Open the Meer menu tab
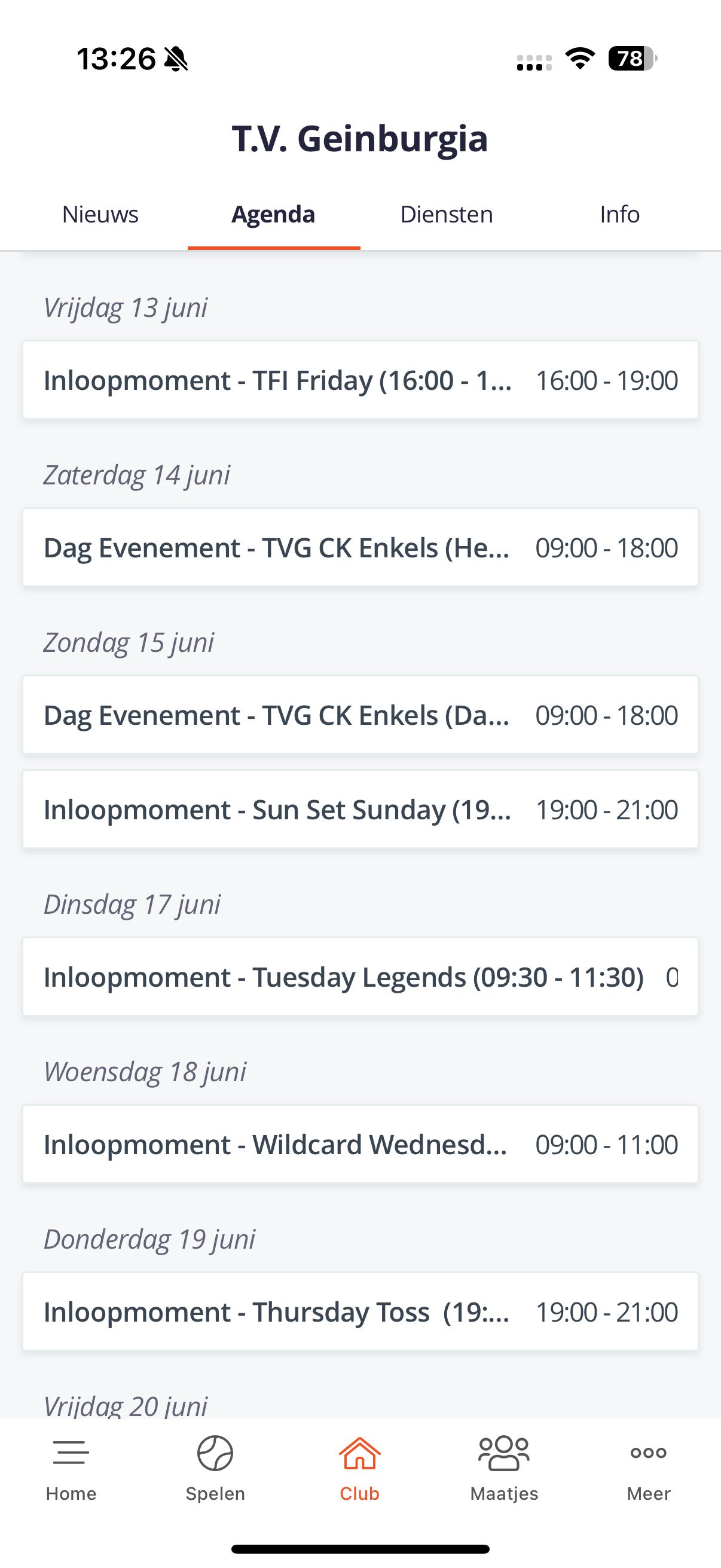 [649, 1469]
